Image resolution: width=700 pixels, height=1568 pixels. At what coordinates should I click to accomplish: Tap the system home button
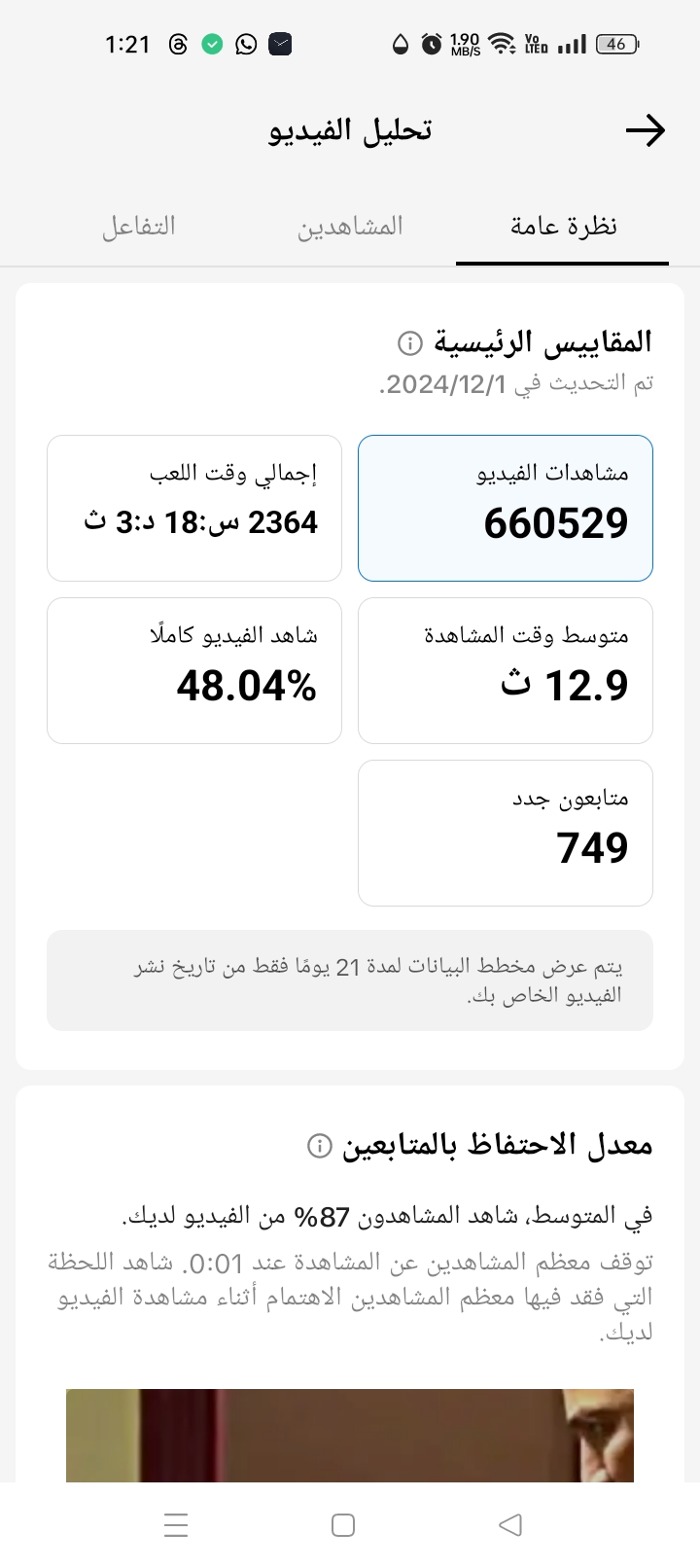tap(343, 1525)
